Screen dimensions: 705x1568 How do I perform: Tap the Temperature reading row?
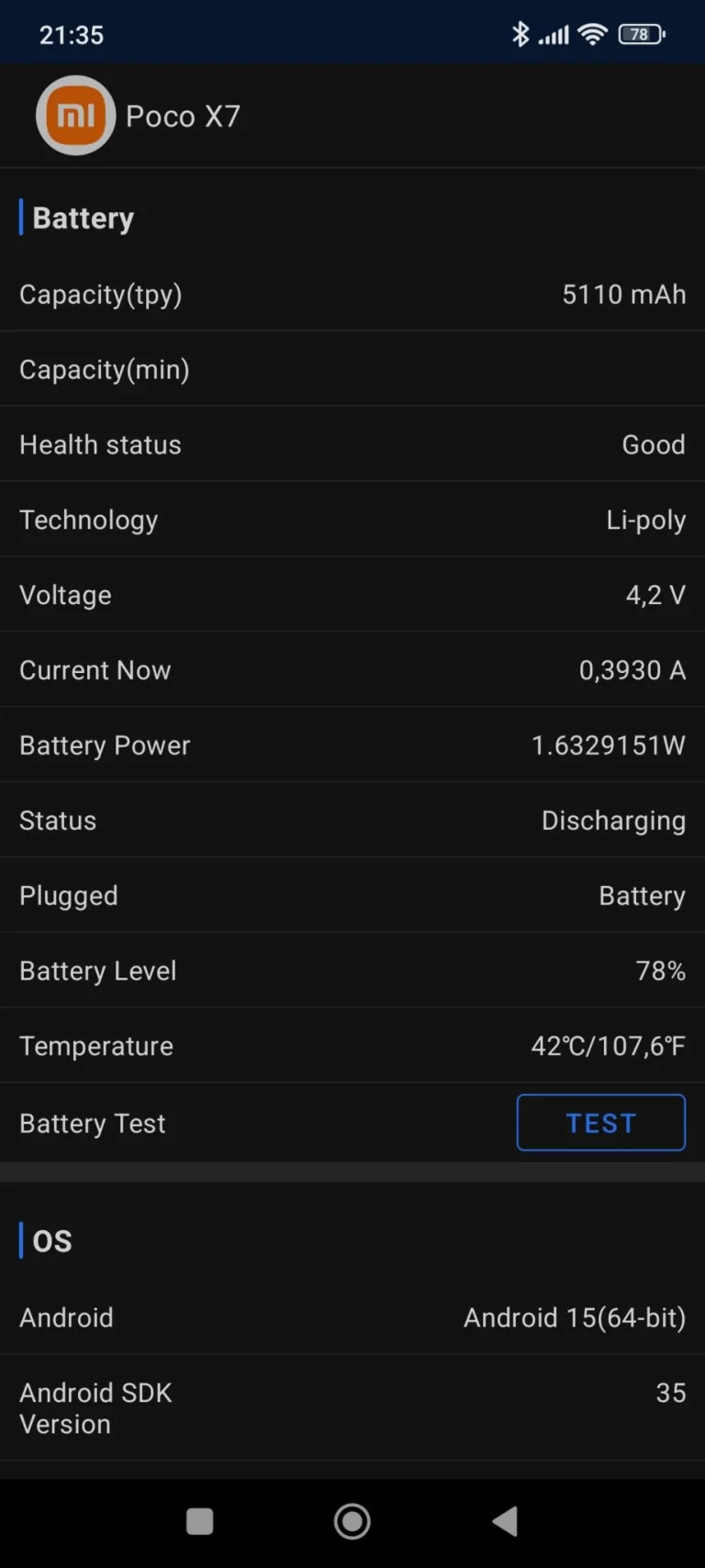click(352, 1046)
